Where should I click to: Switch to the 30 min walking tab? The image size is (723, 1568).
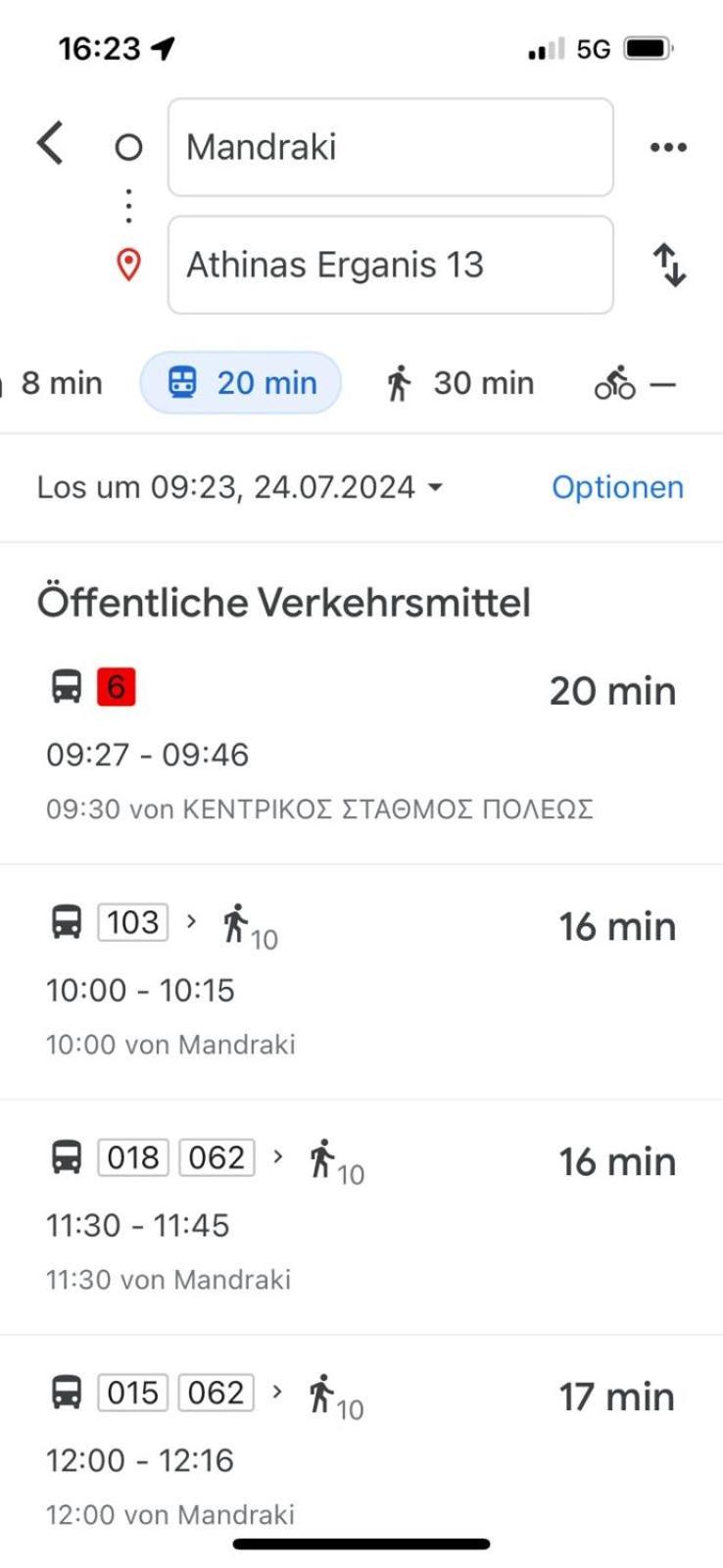(x=459, y=382)
